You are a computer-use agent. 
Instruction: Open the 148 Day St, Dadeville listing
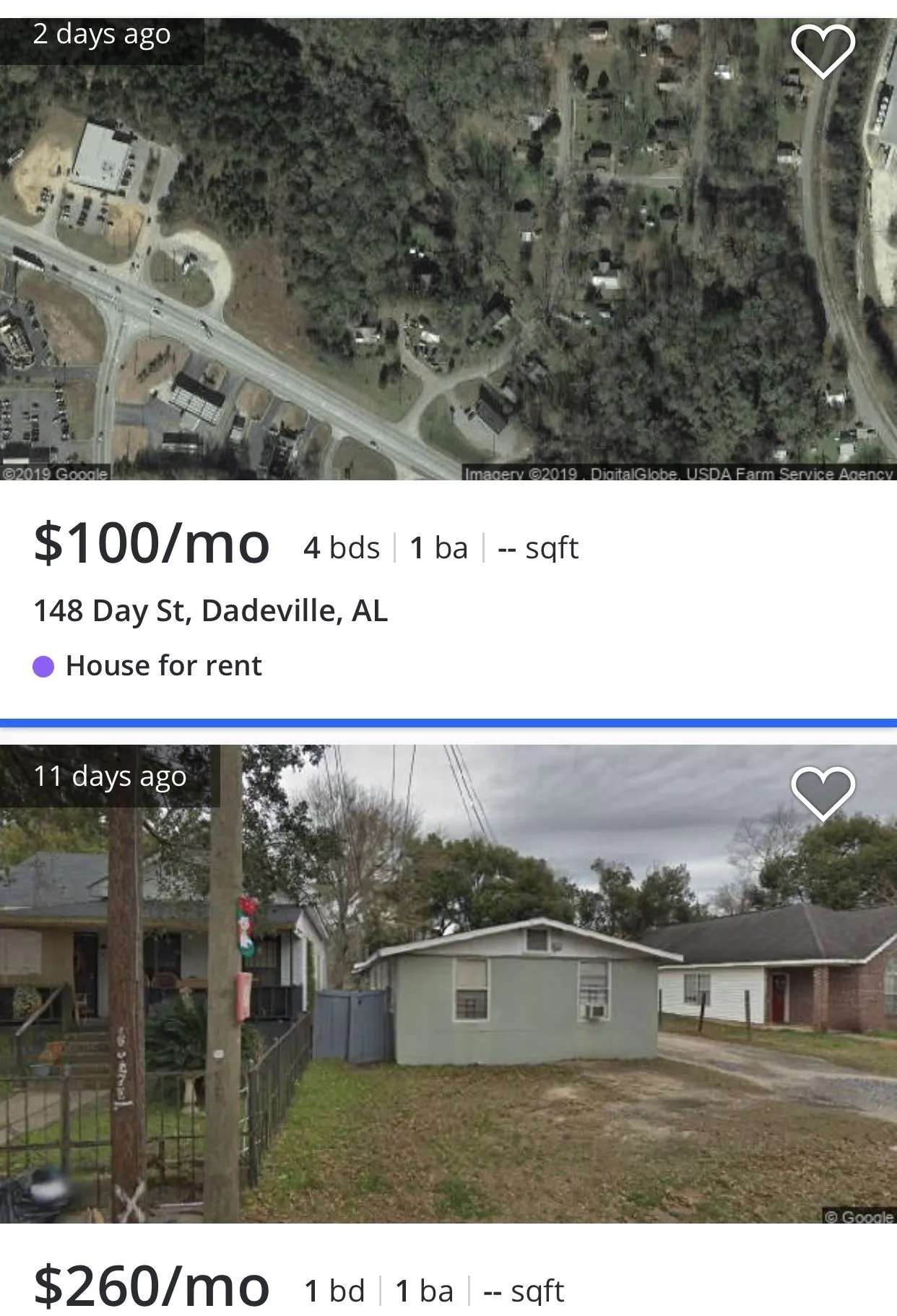pyautogui.click(x=210, y=610)
